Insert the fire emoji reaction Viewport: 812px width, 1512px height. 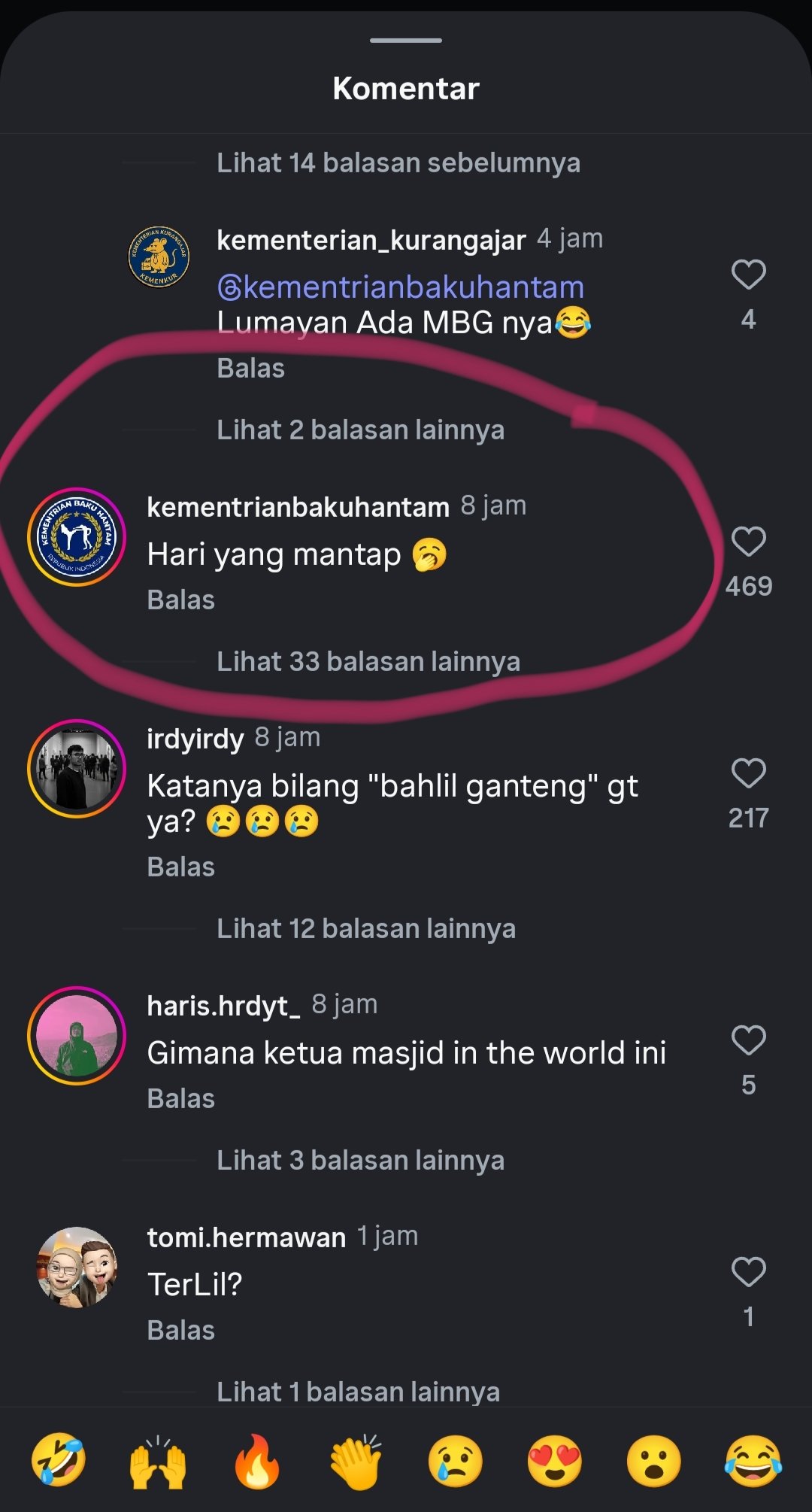pos(257,1461)
